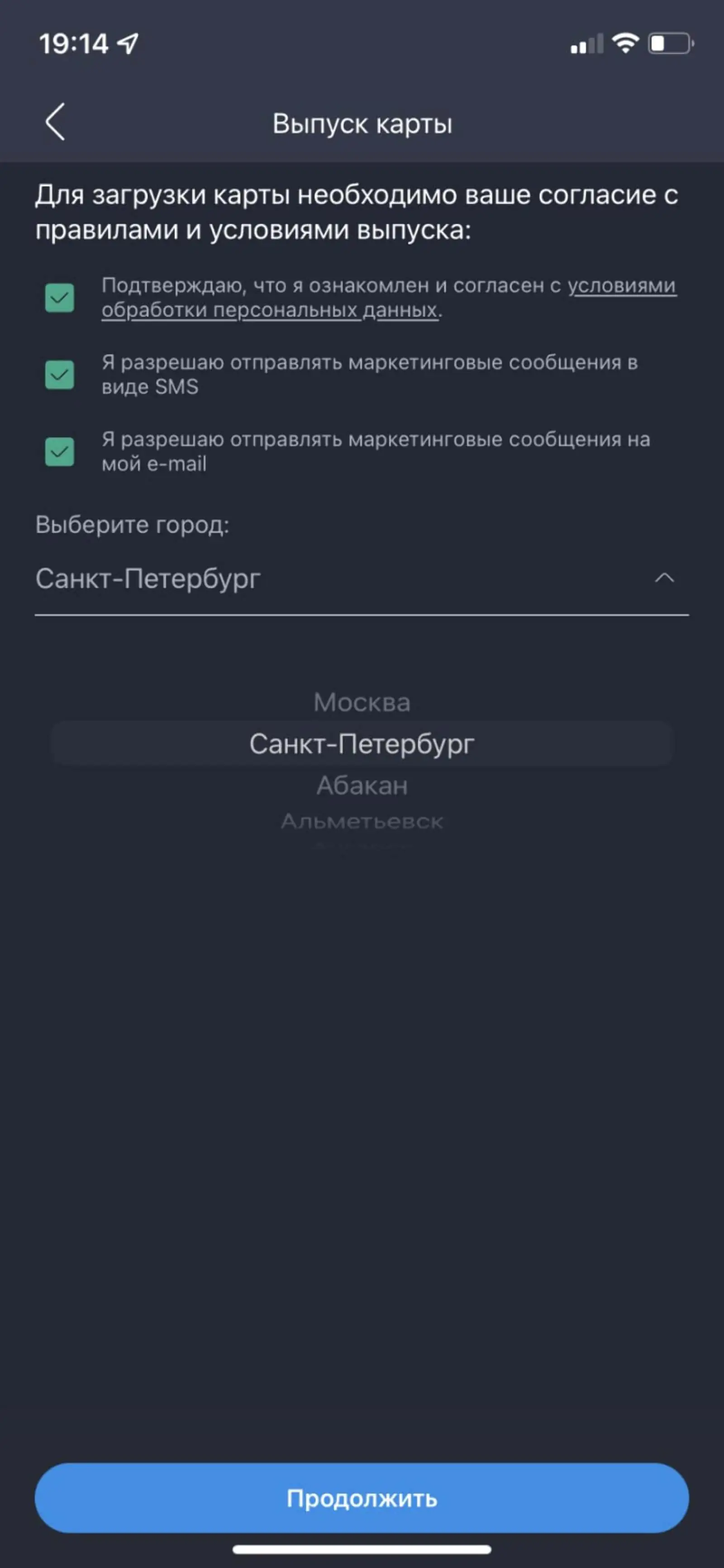Select Москва in the city picker

(362, 703)
